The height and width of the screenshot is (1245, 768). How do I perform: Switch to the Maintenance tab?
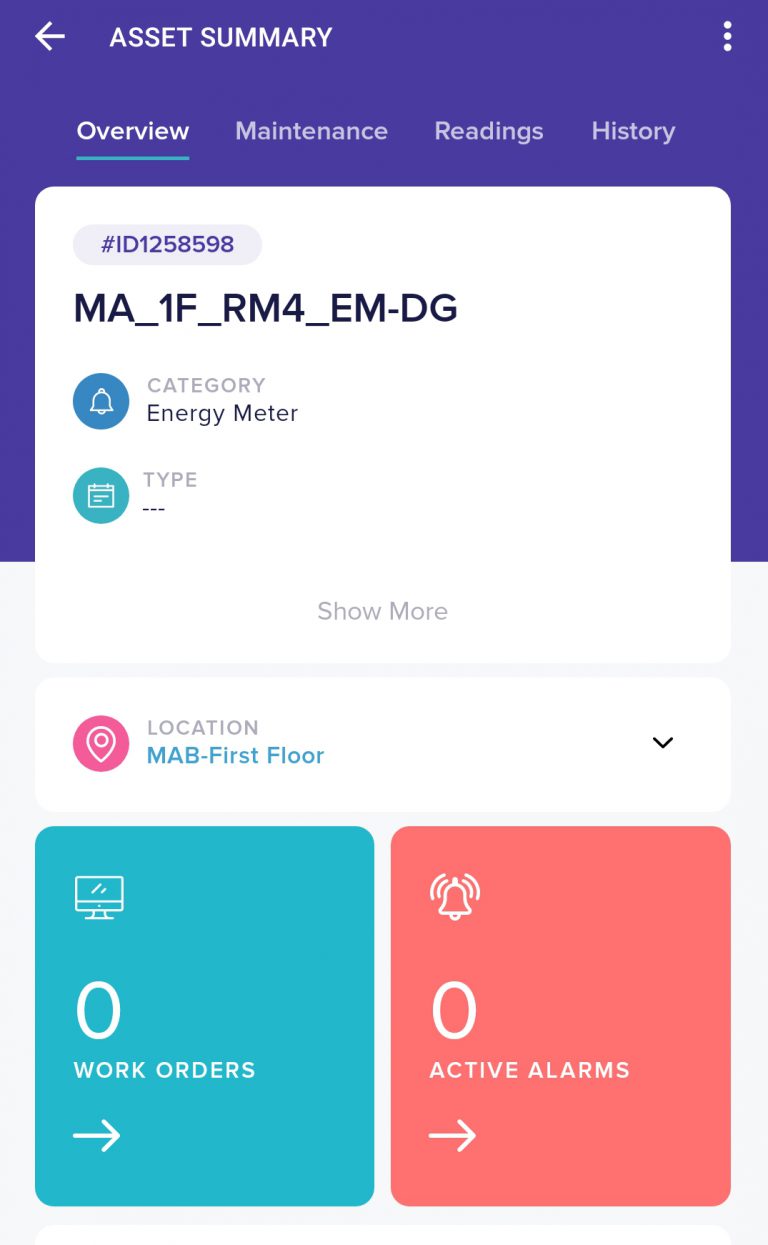(311, 131)
